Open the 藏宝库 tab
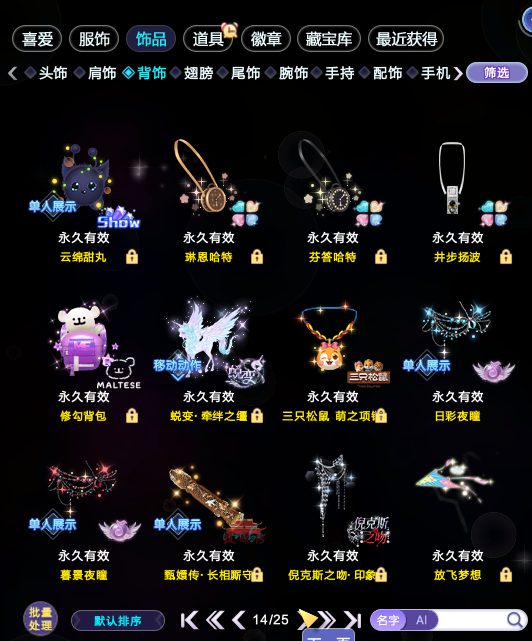The height and width of the screenshot is (641, 532). 329,39
